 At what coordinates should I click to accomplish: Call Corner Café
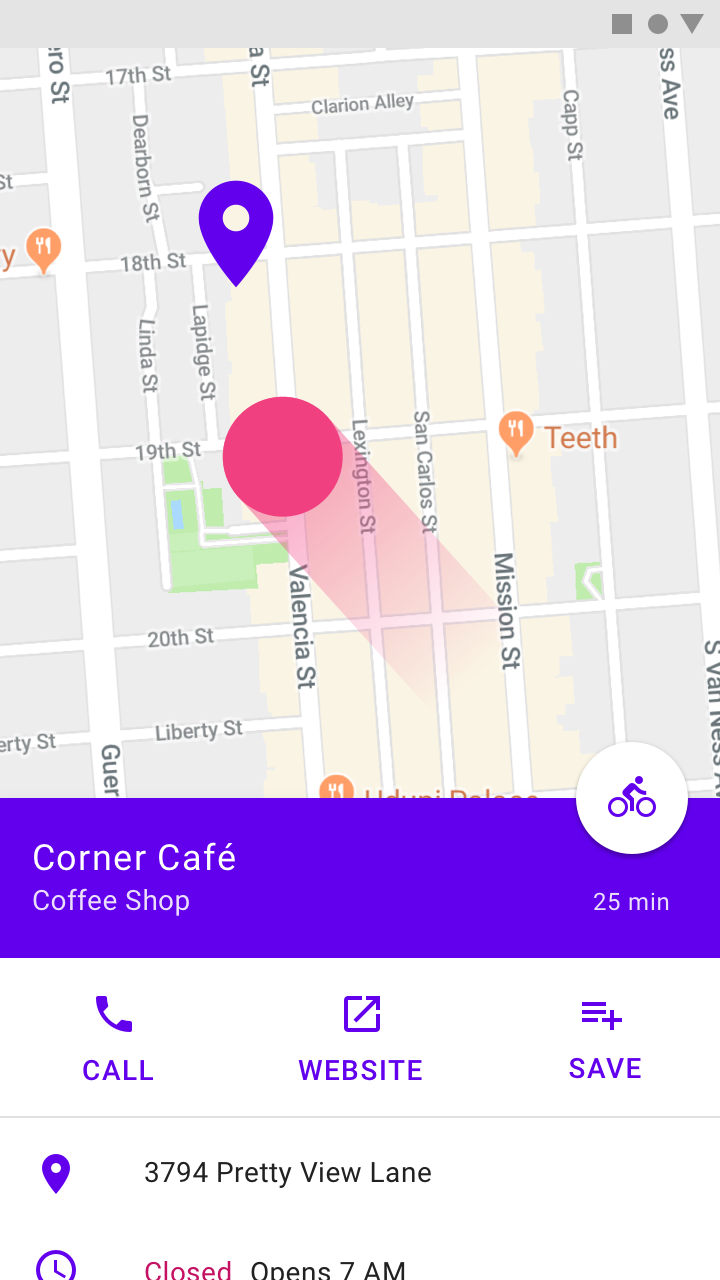click(x=117, y=1038)
